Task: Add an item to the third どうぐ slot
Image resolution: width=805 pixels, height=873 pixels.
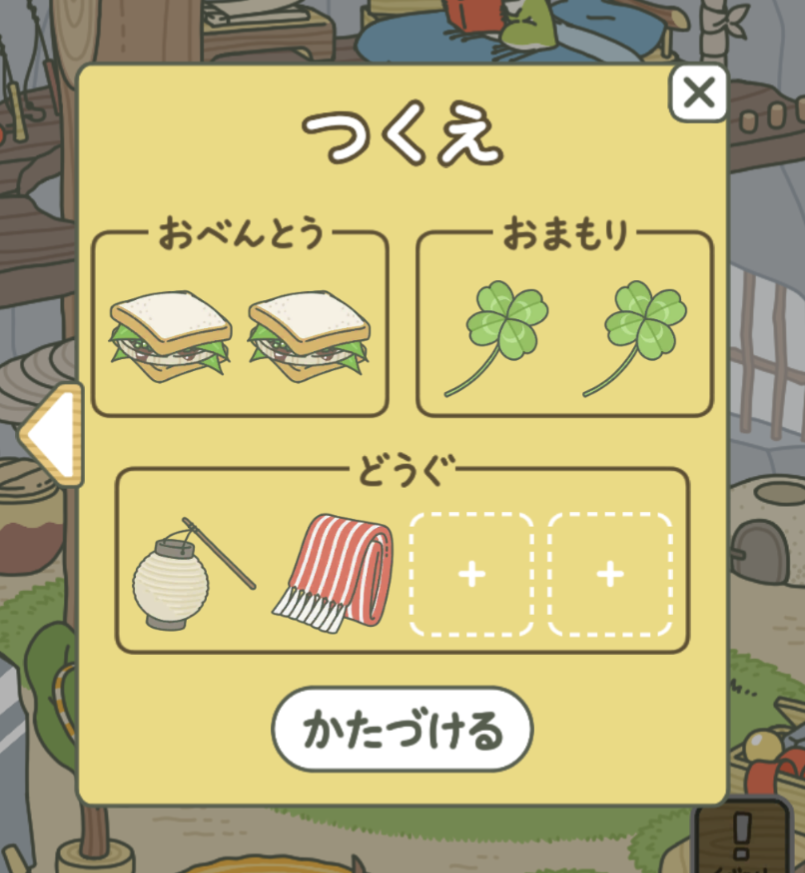Action: [x=471, y=574]
